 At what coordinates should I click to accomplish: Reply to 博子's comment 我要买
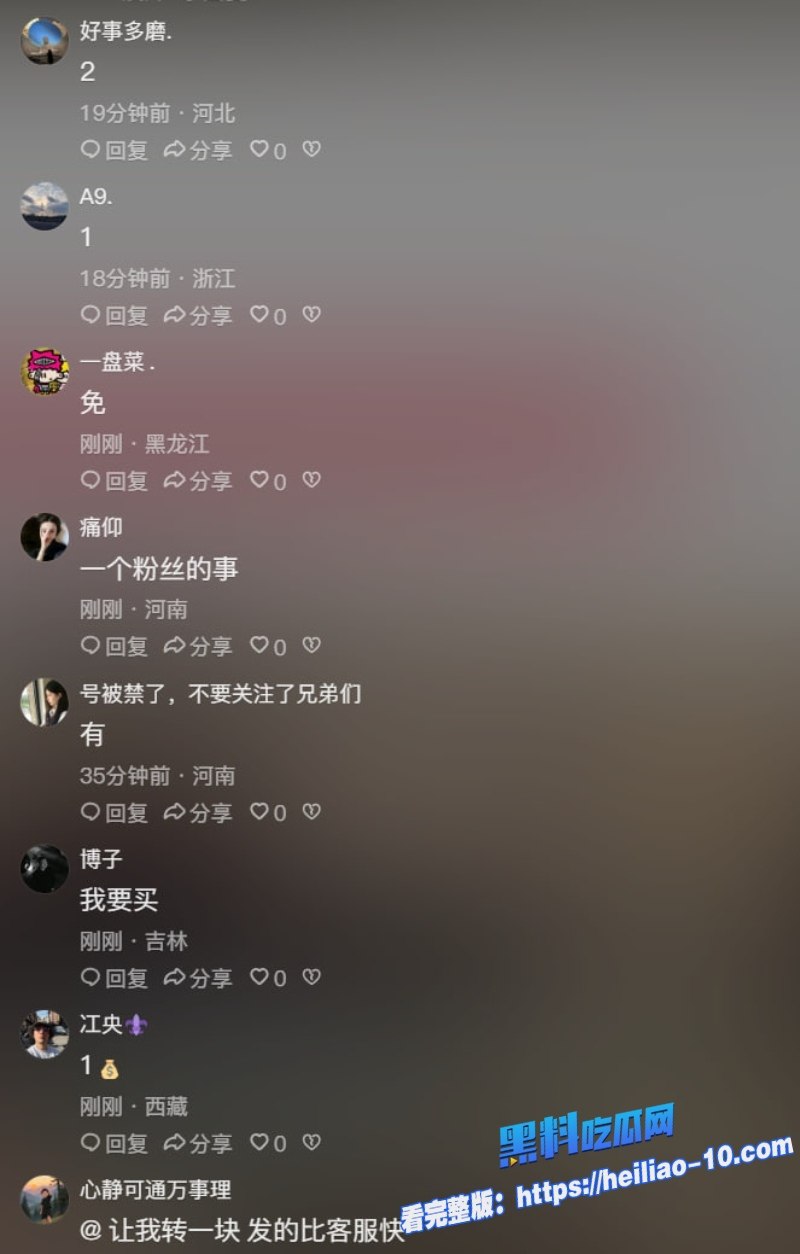tap(113, 977)
